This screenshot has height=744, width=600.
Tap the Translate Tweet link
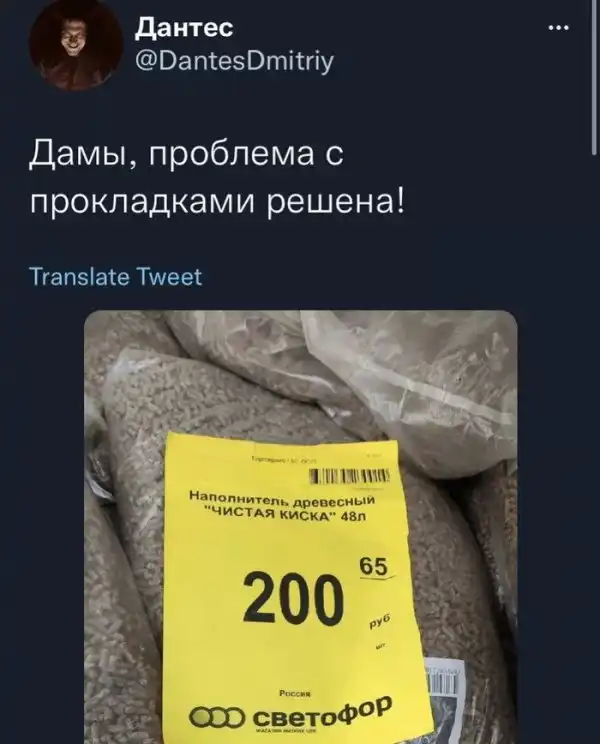point(115,277)
